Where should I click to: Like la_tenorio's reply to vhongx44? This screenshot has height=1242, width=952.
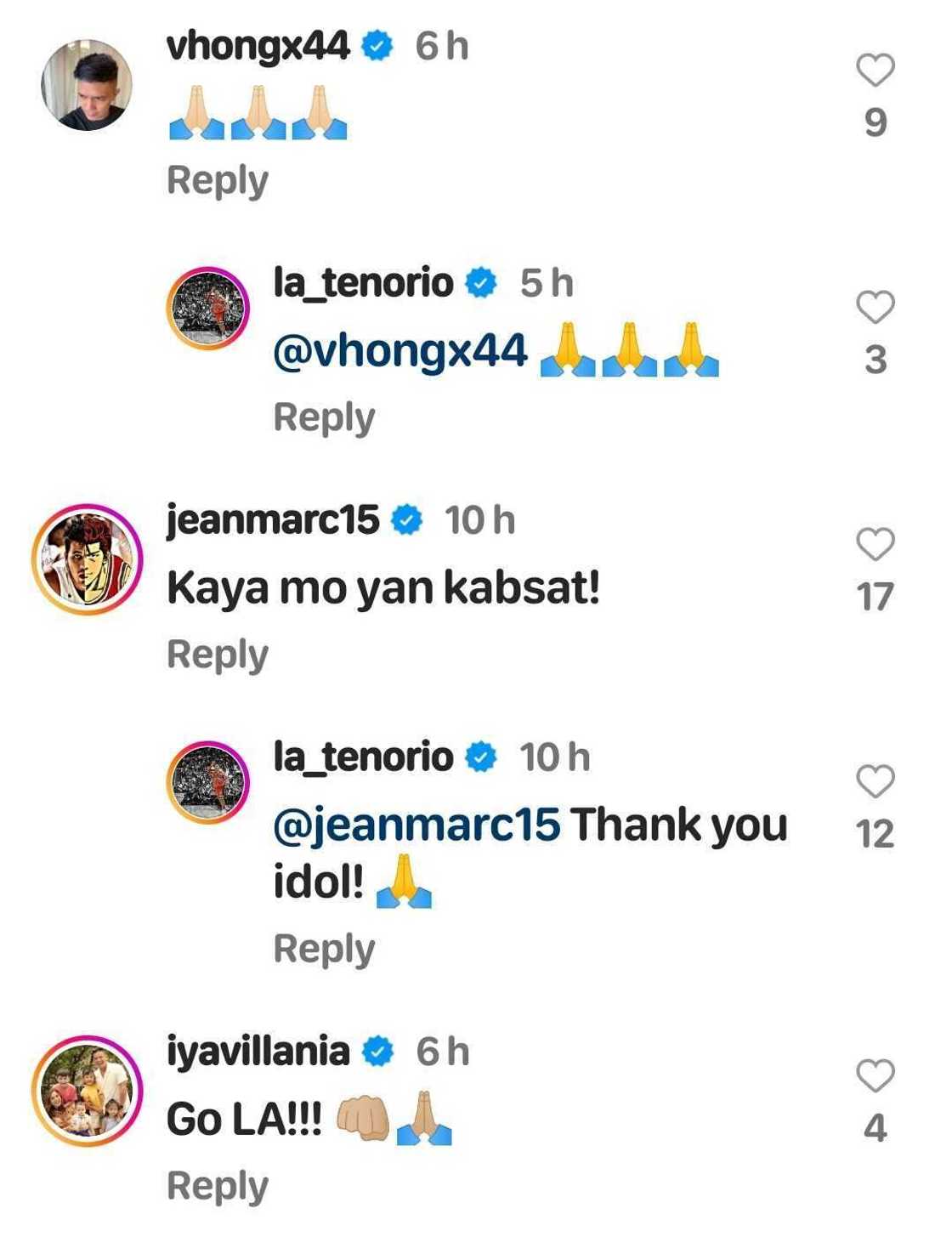(x=875, y=308)
